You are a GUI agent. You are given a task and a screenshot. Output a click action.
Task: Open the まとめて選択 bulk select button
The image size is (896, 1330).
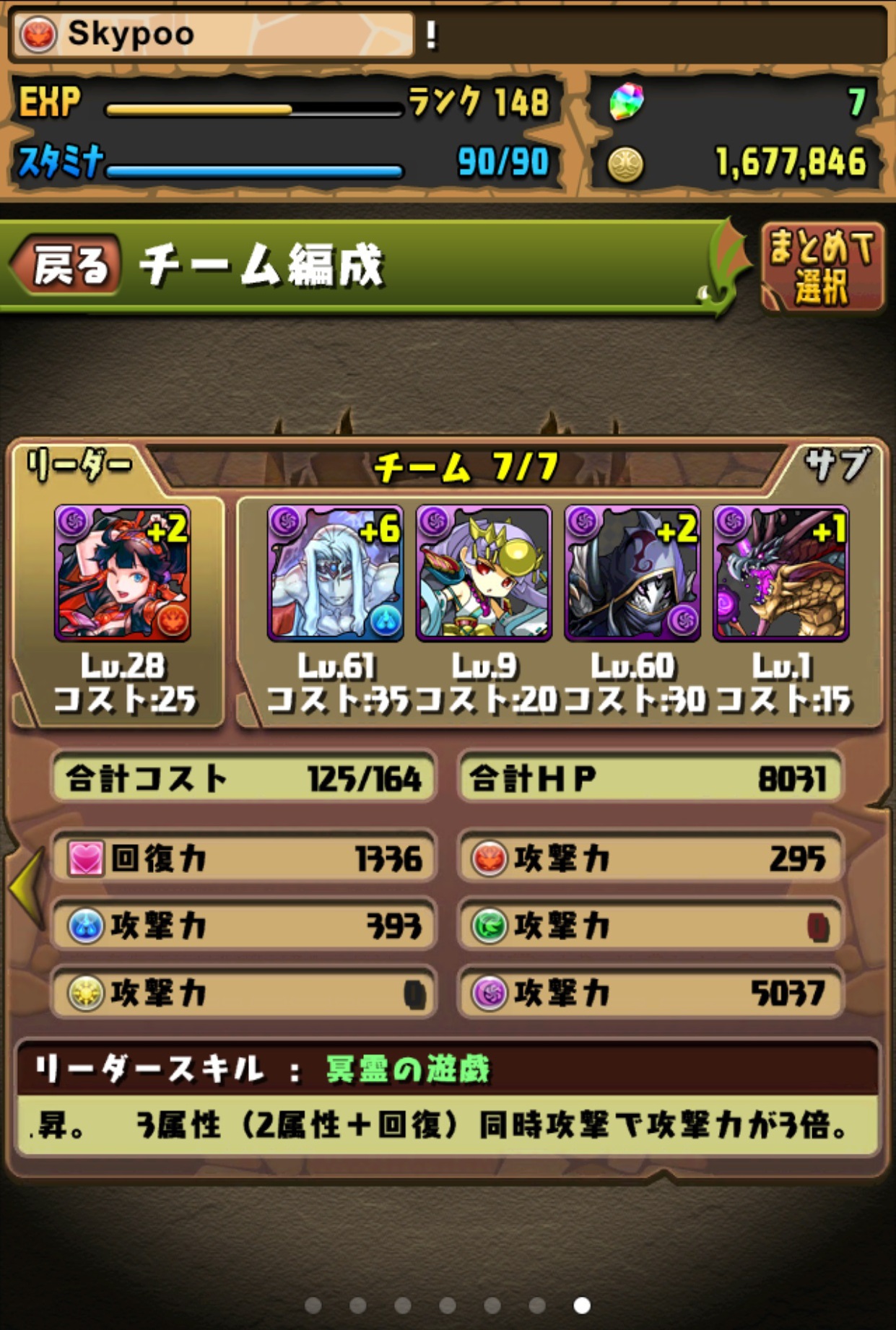tap(822, 267)
